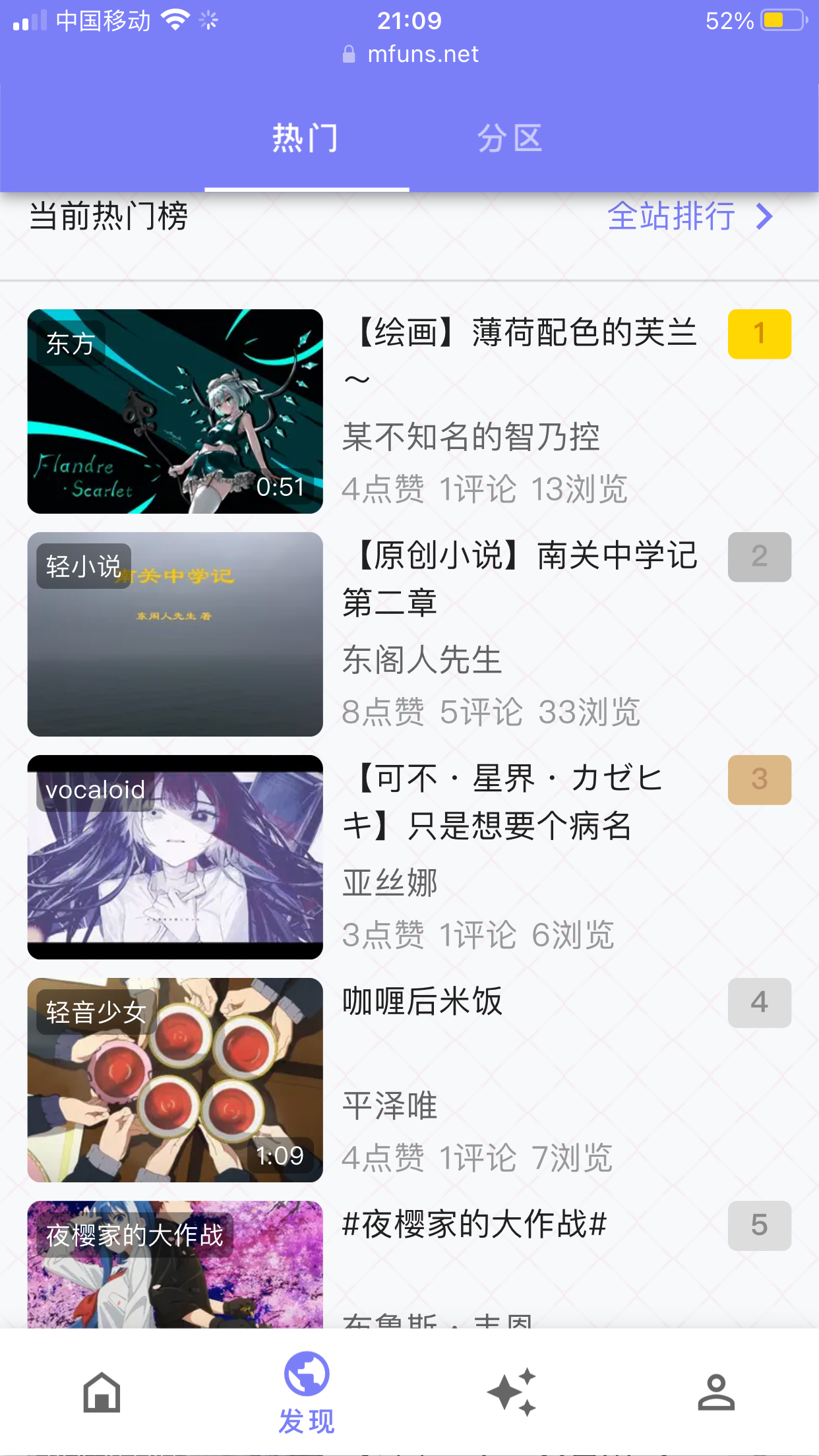Open the sparkles tab in bottom bar
This screenshot has width=819, height=1456.
tap(512, 1393)
